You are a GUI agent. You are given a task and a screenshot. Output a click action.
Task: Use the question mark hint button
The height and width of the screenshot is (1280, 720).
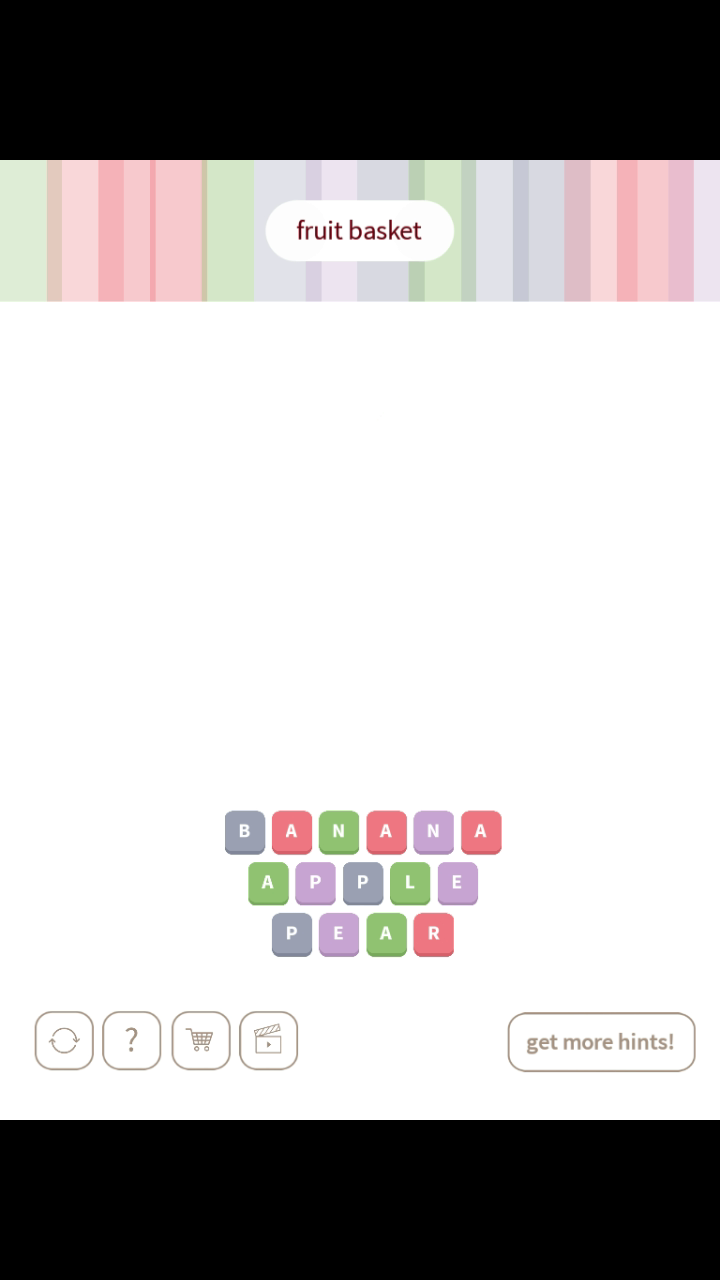[131, 1041]
